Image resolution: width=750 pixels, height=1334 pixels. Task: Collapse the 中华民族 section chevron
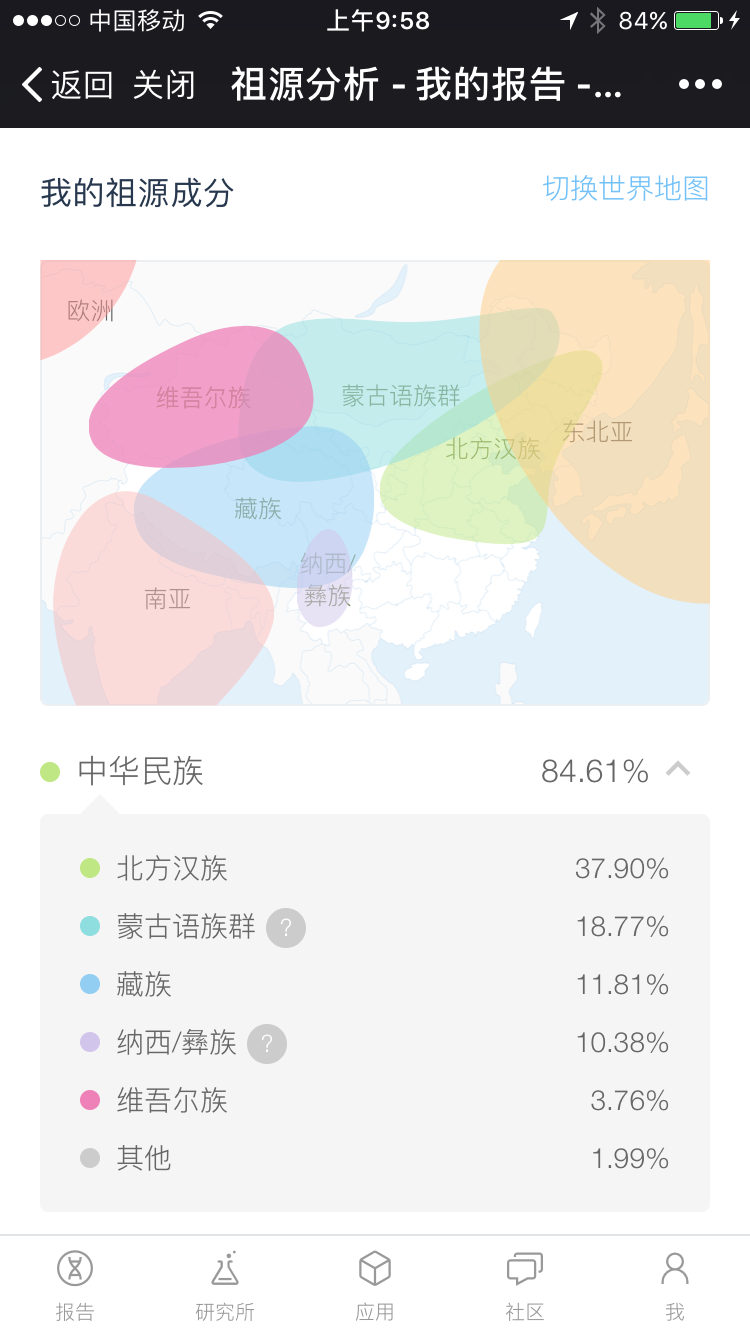click(678, 769)
